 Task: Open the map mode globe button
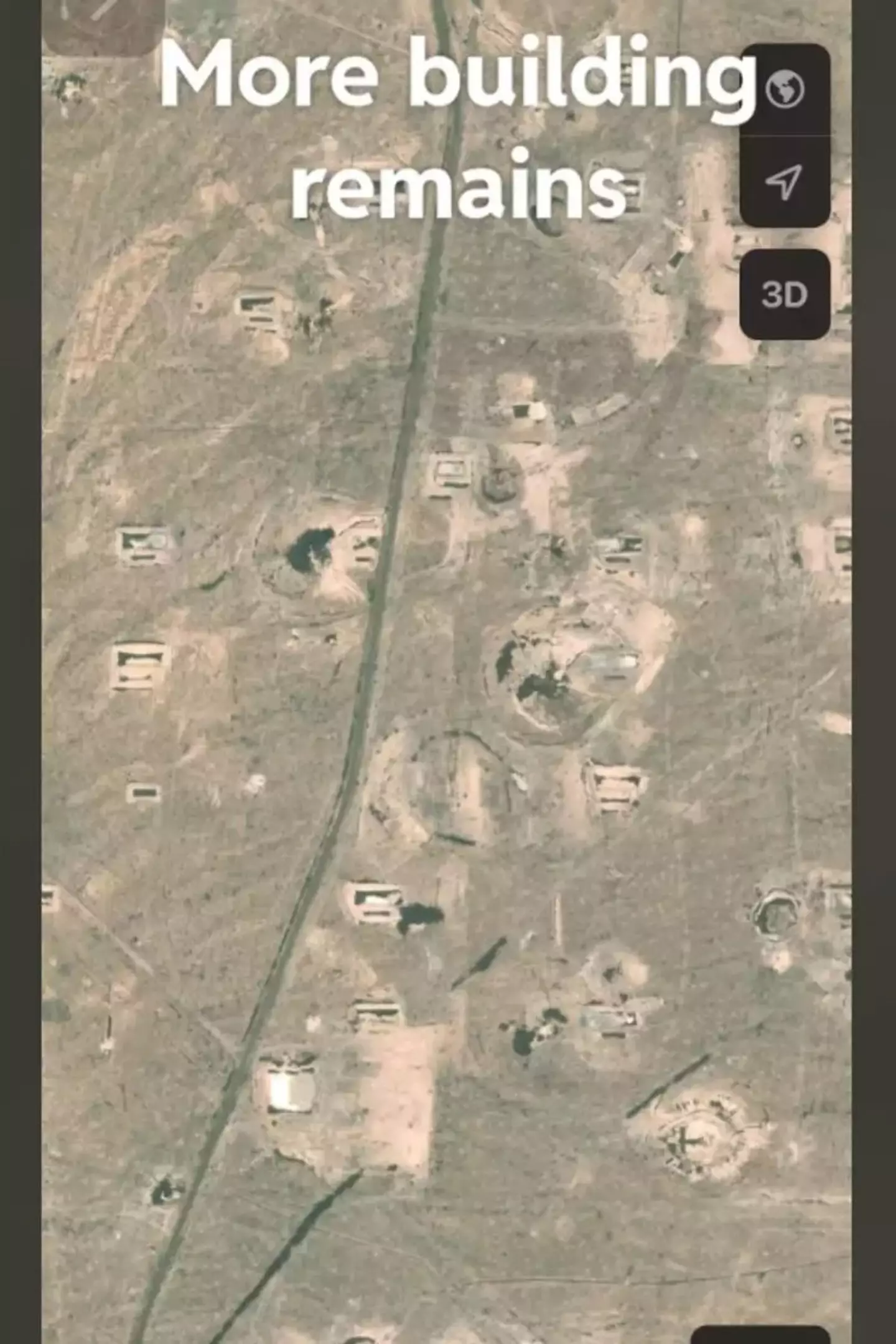pyautogui.click(x=785, y=90)
